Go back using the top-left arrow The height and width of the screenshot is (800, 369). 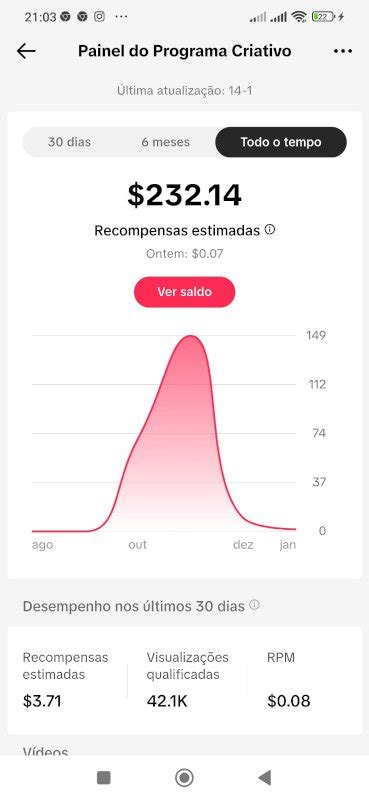point(26,51)
